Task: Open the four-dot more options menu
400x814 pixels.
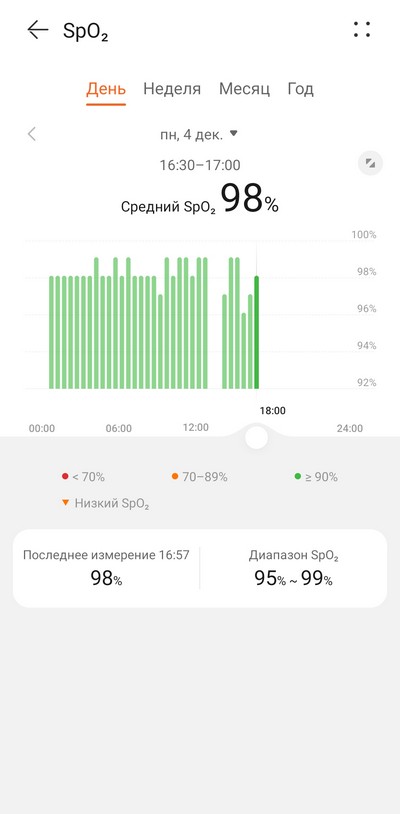Action: 362,30
